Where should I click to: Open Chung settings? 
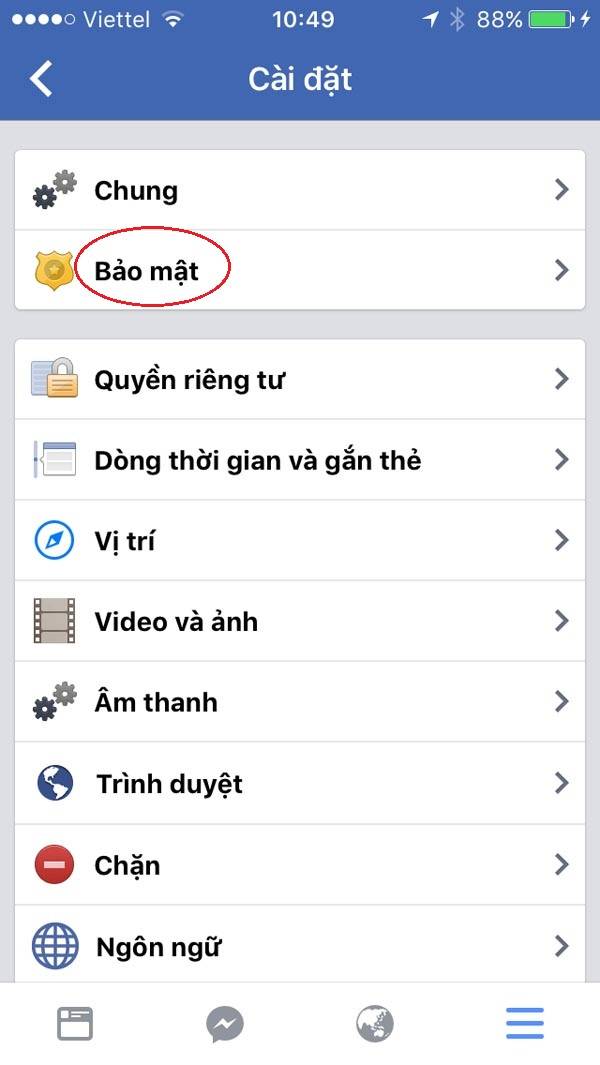pyautogui.click(x=300, y=190)
